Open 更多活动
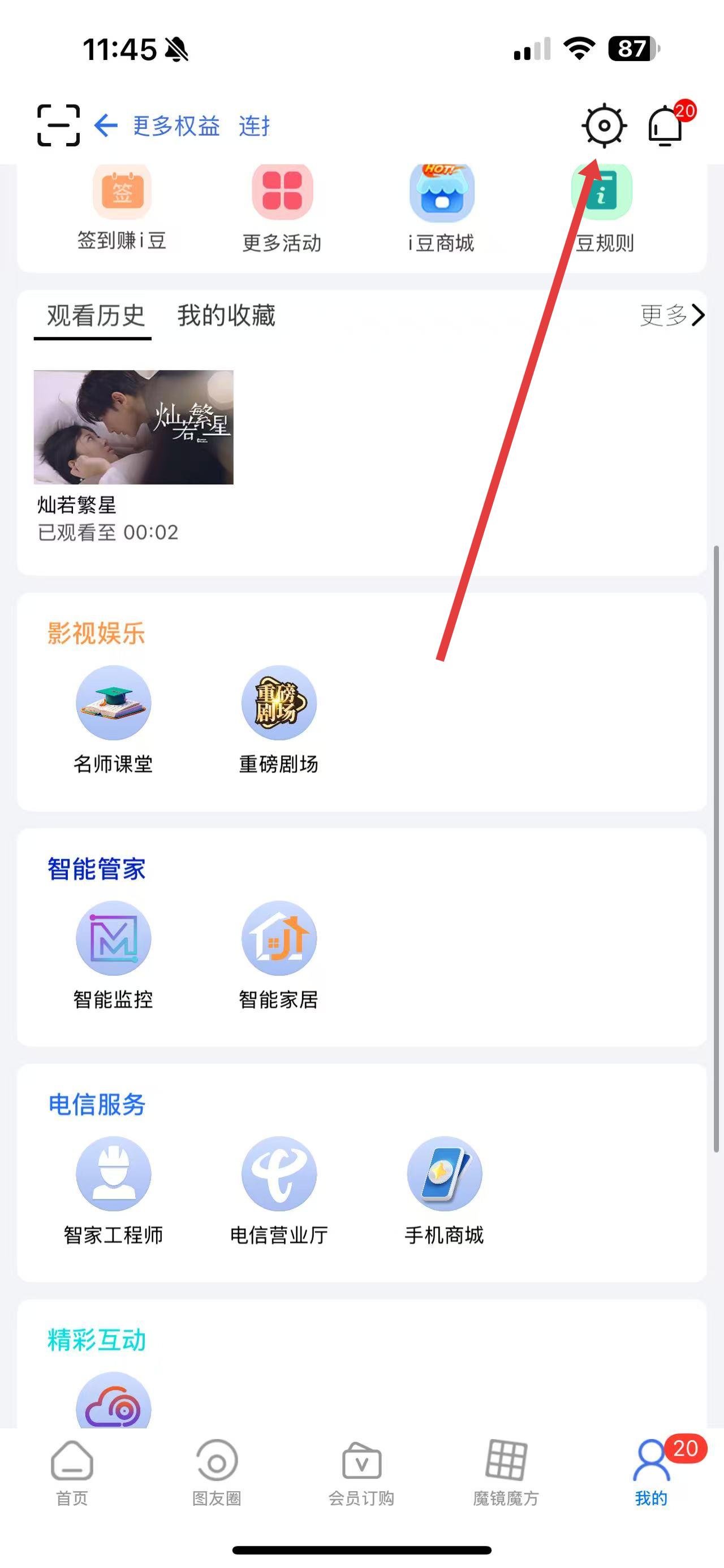This screenshot has height=1568, width=724. (282, 207)
